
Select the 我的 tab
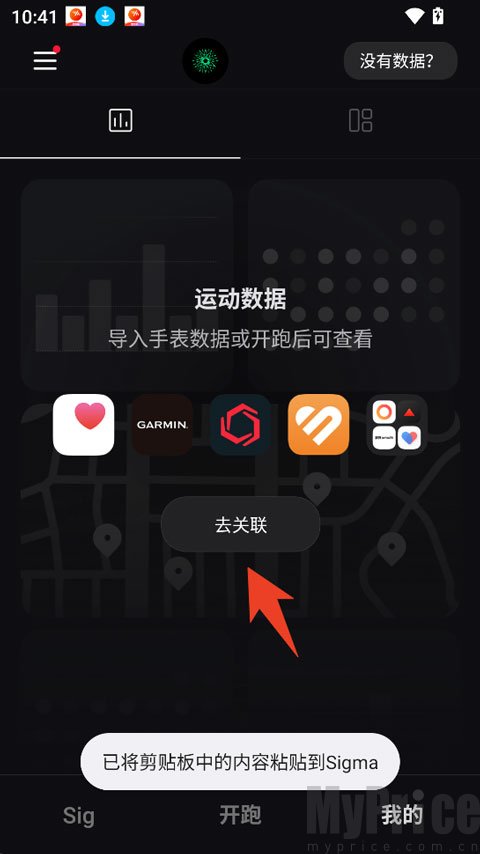402,815
